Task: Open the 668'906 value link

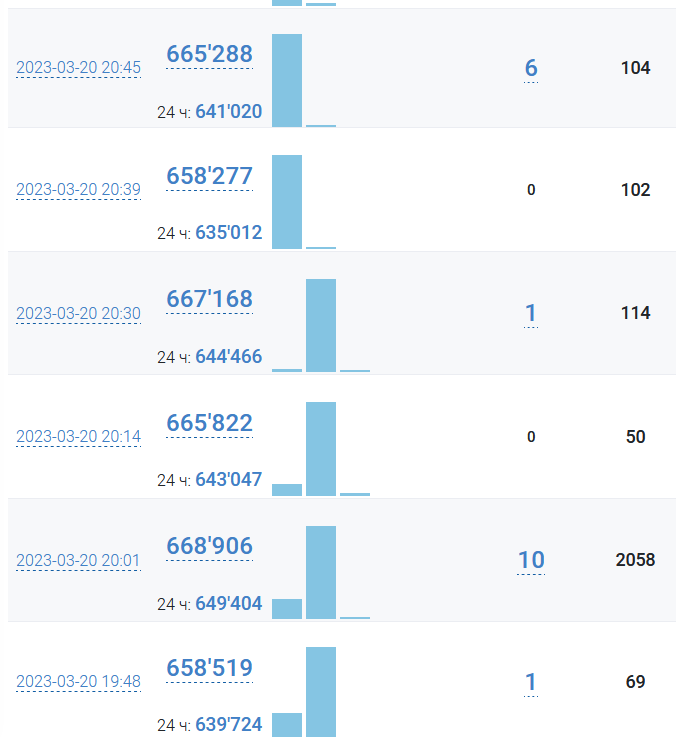Action: (209, 547)
